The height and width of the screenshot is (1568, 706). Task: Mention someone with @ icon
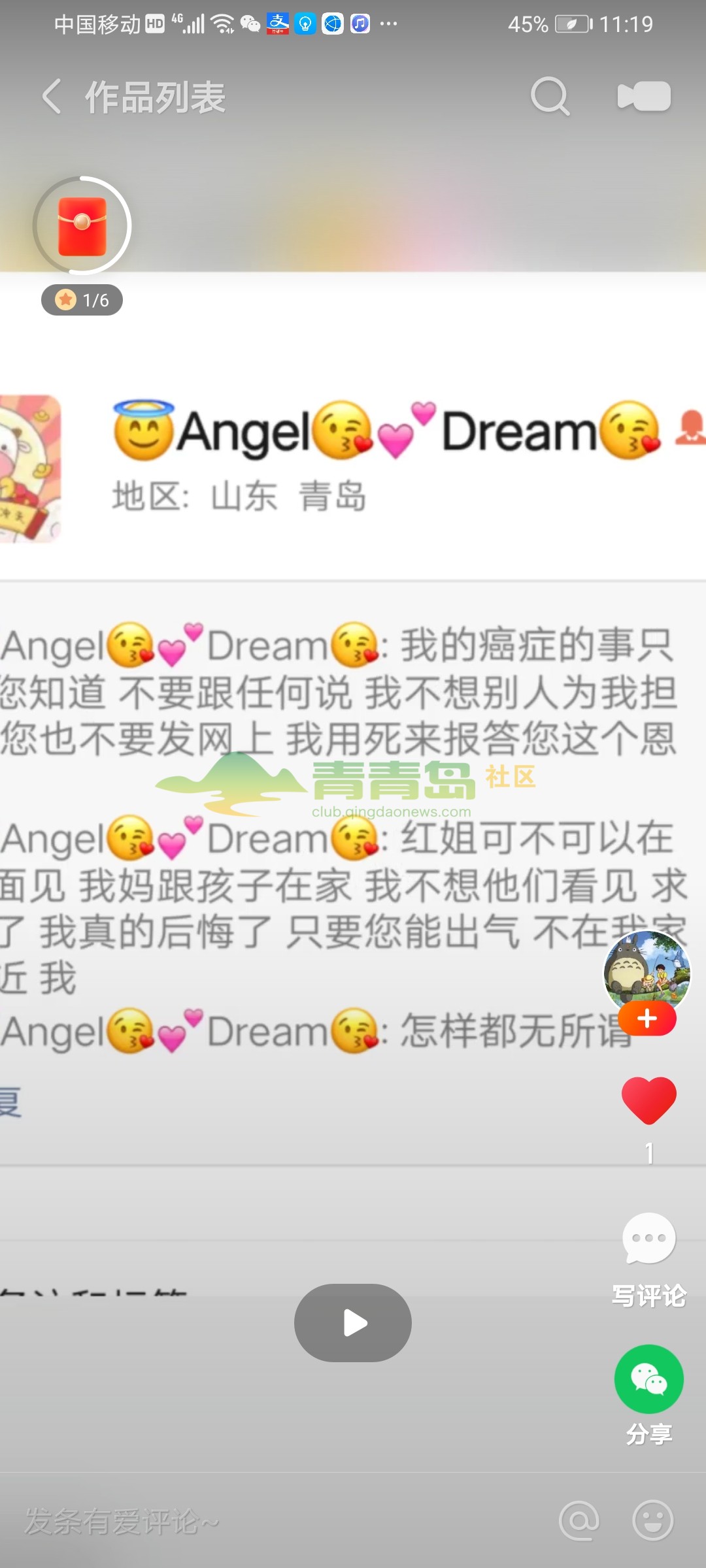tap(579, 1521)
